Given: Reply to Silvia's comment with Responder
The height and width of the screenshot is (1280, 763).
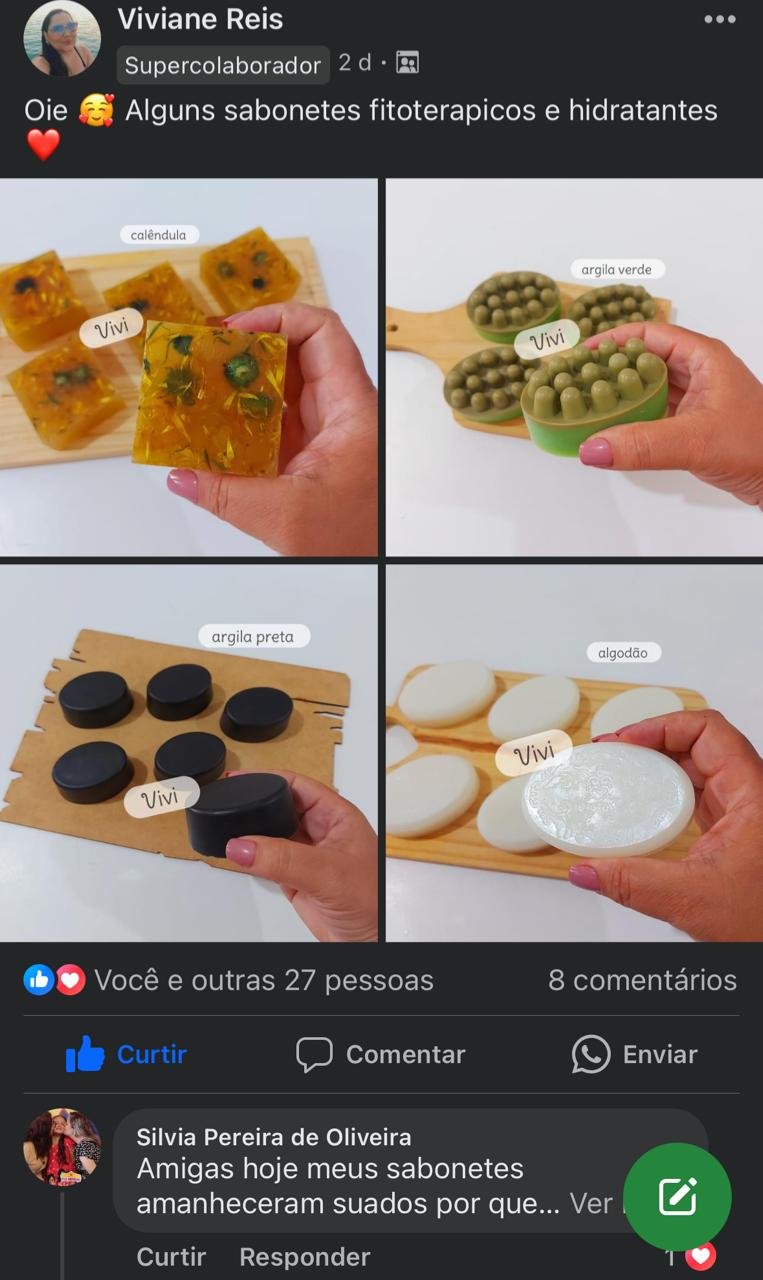Looking at the screenshot, I should tap(305, 1257).
